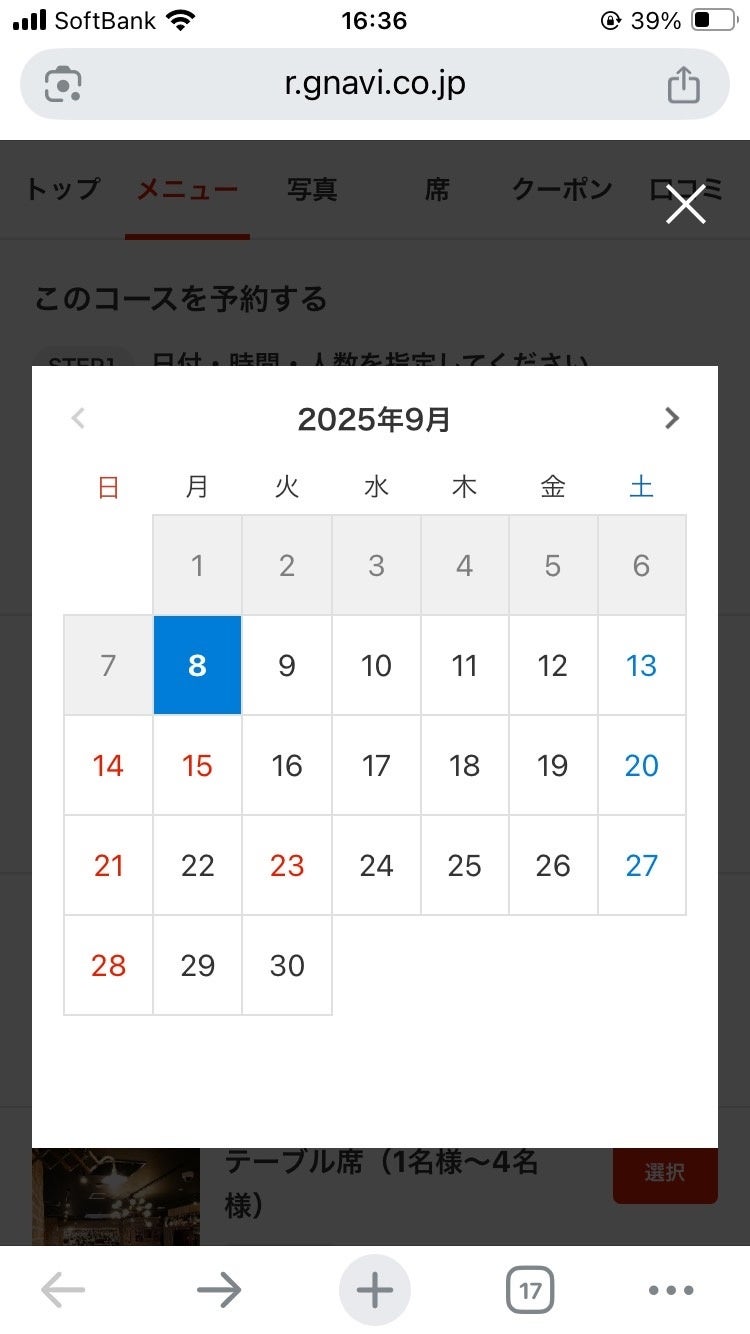Tap the r.gnavi.co.jp address bar

tap(375, 84)
